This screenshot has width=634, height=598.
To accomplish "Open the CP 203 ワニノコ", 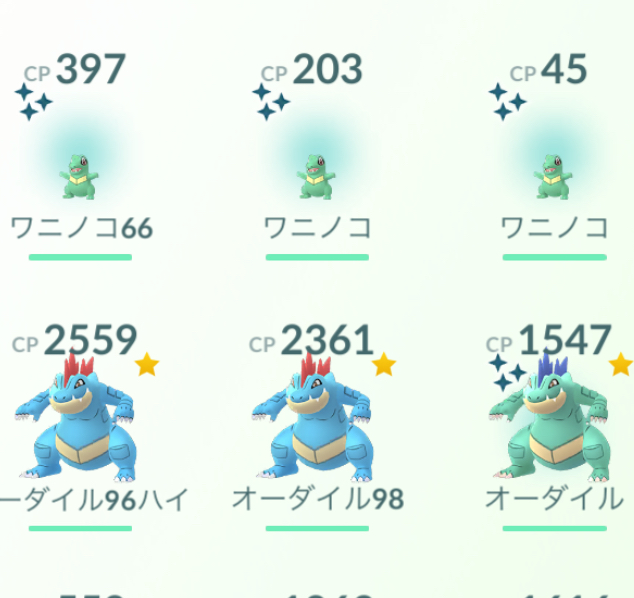I will [x=316, y=175].
